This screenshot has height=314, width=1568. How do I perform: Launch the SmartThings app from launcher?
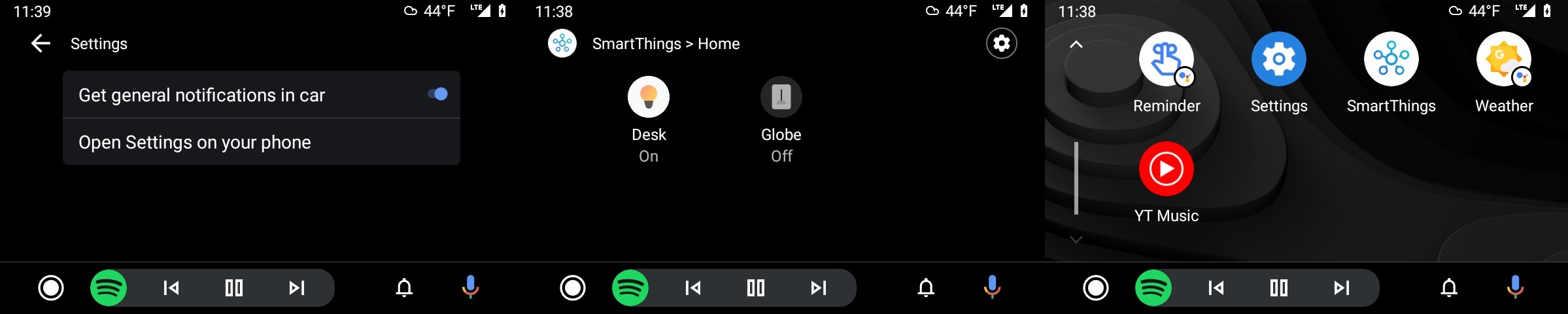coord(1391,60)
